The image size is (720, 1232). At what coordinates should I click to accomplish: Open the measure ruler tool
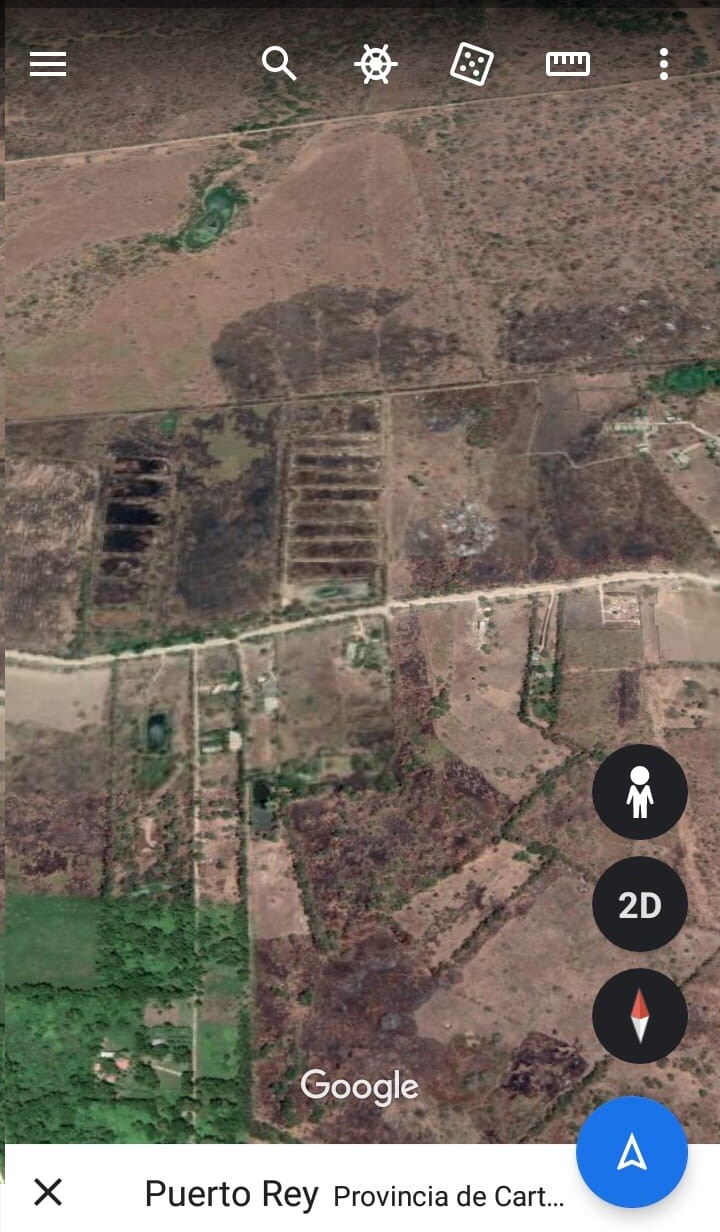pyautogui.click(x=567, y=64)
